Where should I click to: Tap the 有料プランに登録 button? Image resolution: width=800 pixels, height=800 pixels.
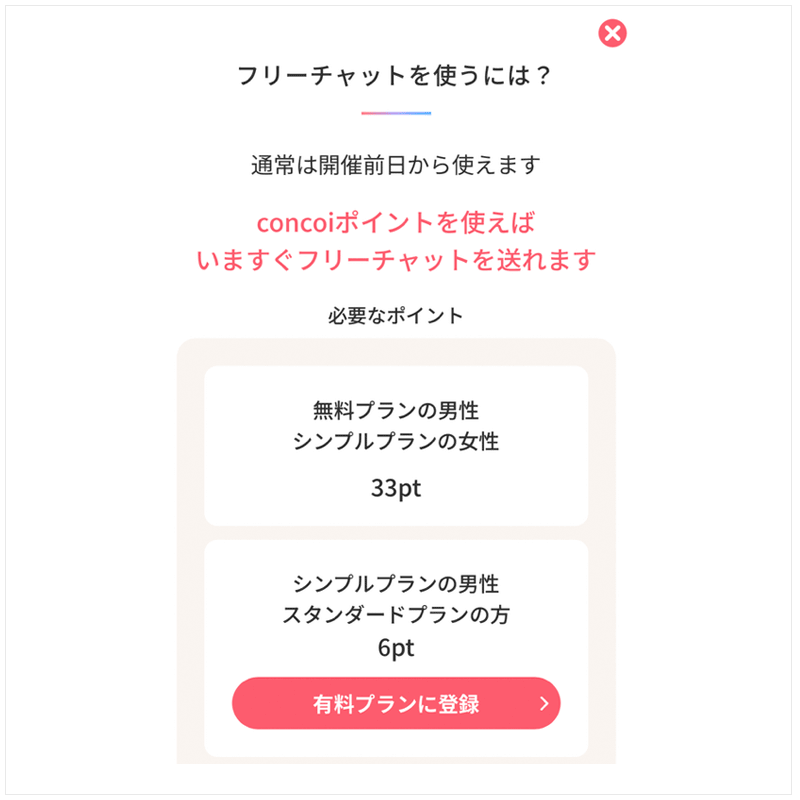coord(396,703)
